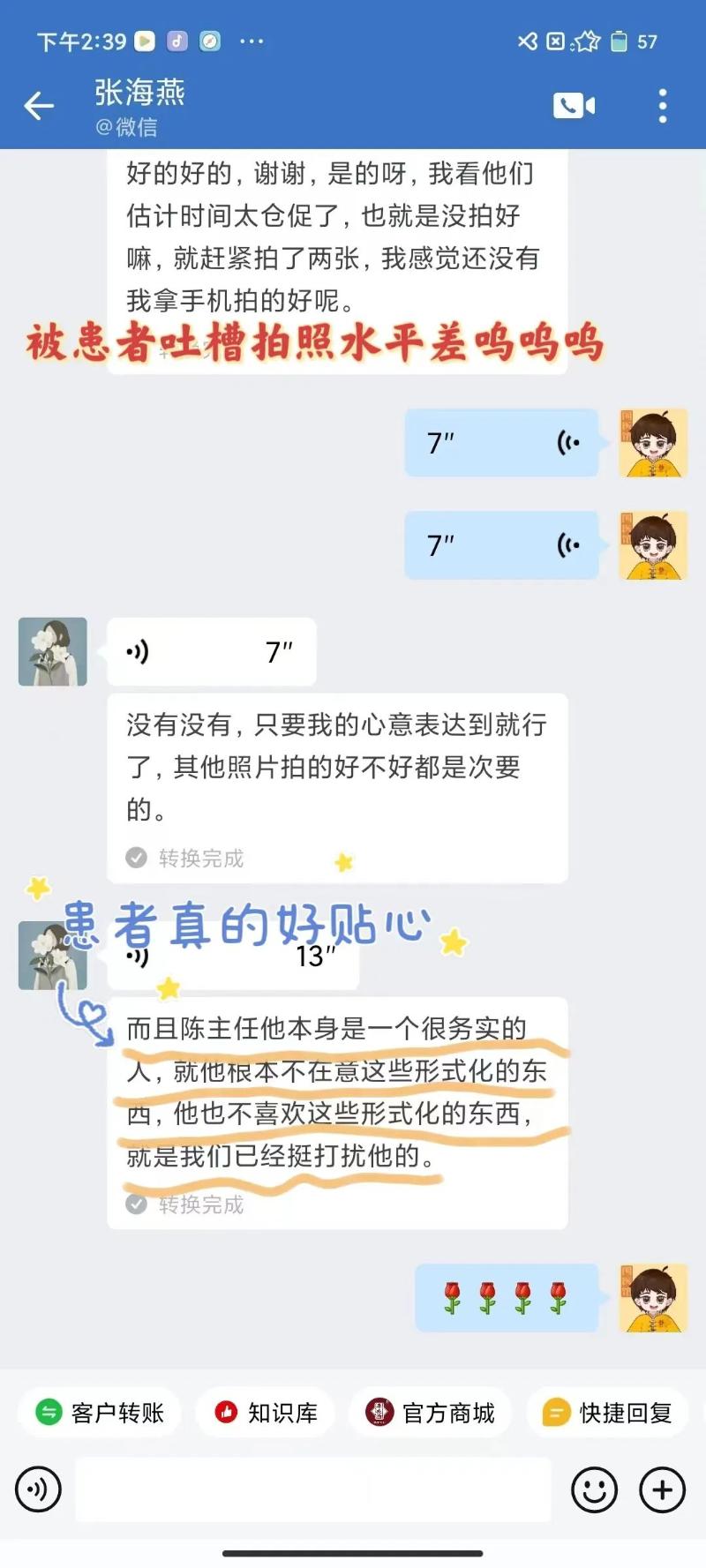Viewport: 706px width, 1568px height.
Task: Play the received 7-second voice message
Action: click(x=210, y=652)
